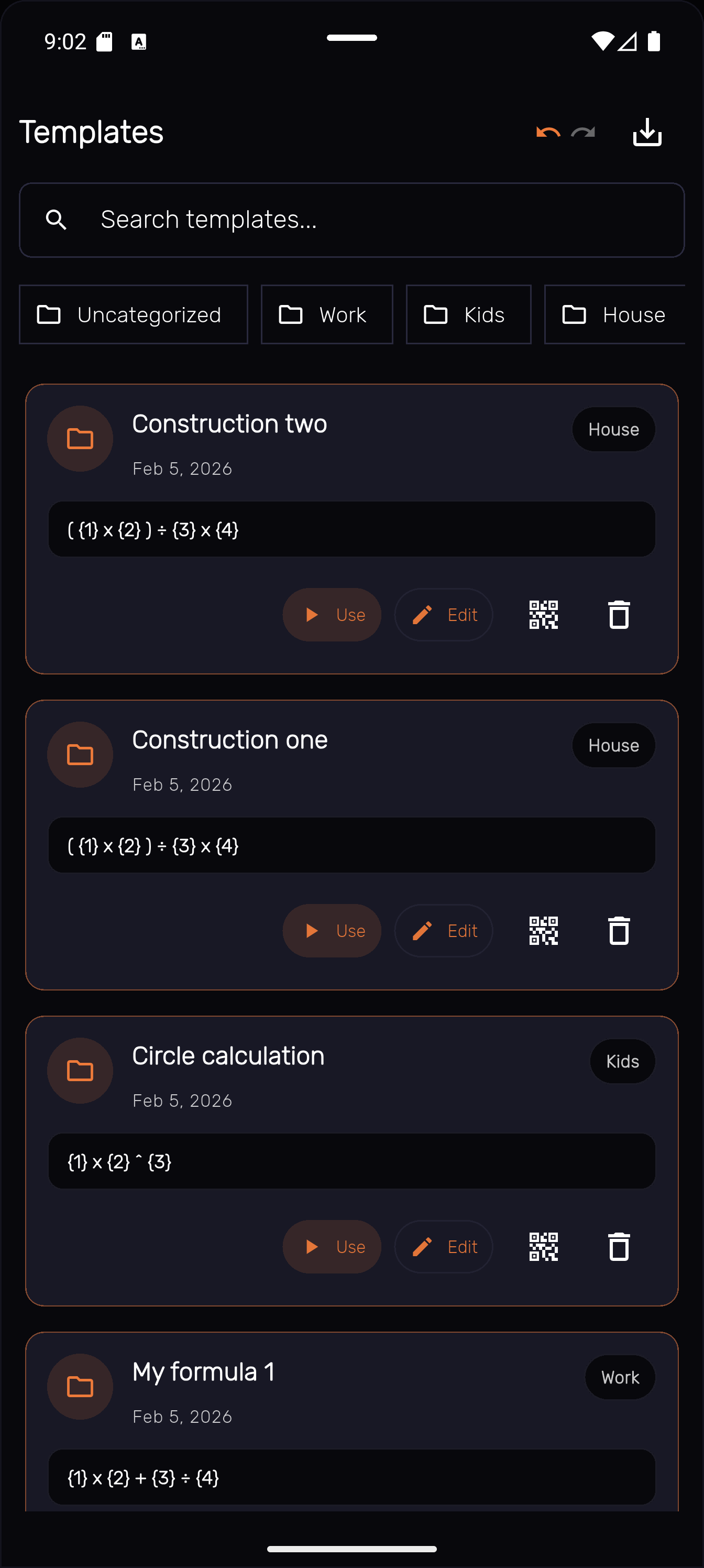Use the Construction two template

332,615
